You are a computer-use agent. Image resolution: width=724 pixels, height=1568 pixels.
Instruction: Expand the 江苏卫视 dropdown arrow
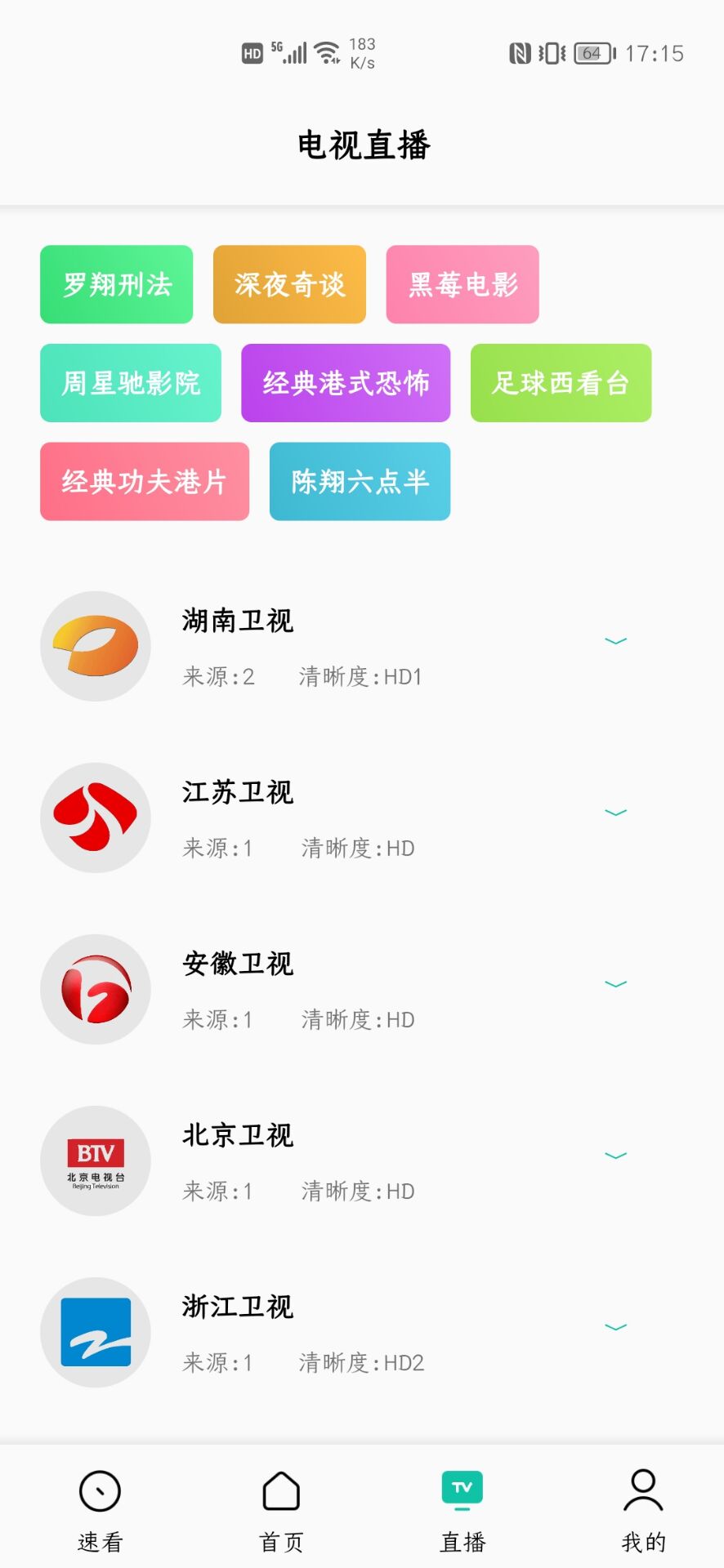[x=616, y=813]
